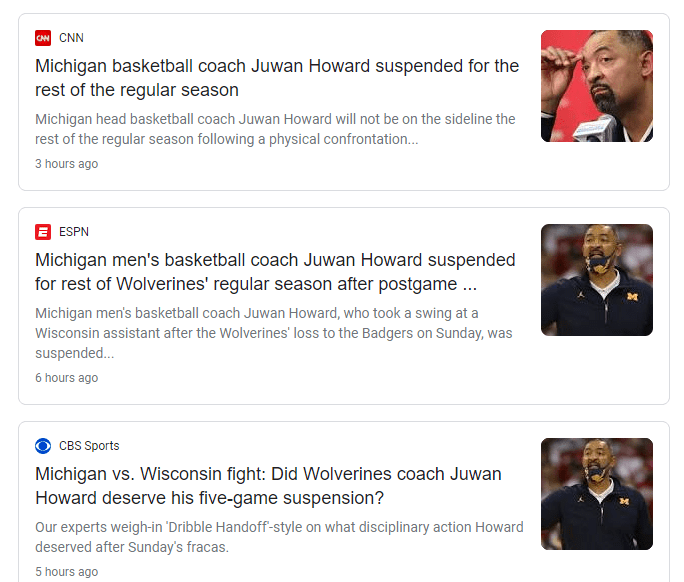Image resolution: width=684 pixels, height=582 pixels.
Task: Read the CBS Sports five-game suspension article
Action: point(268,485)
